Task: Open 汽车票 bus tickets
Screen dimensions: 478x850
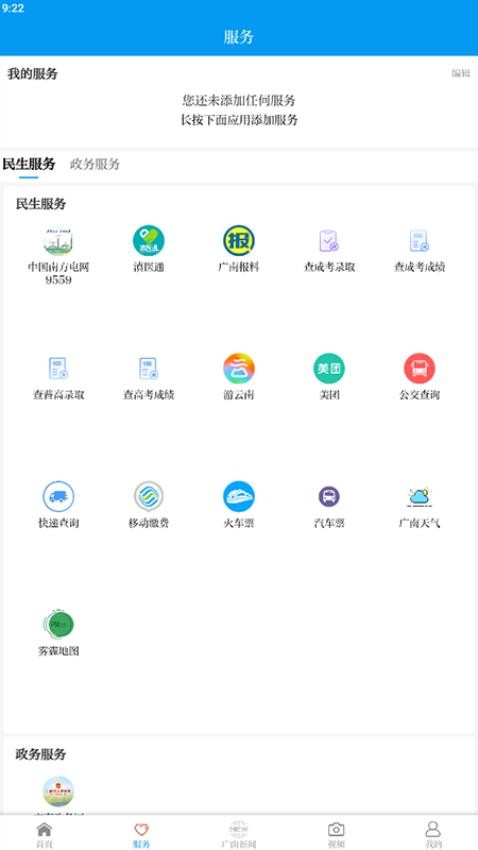Action: (x=329, y=505)
